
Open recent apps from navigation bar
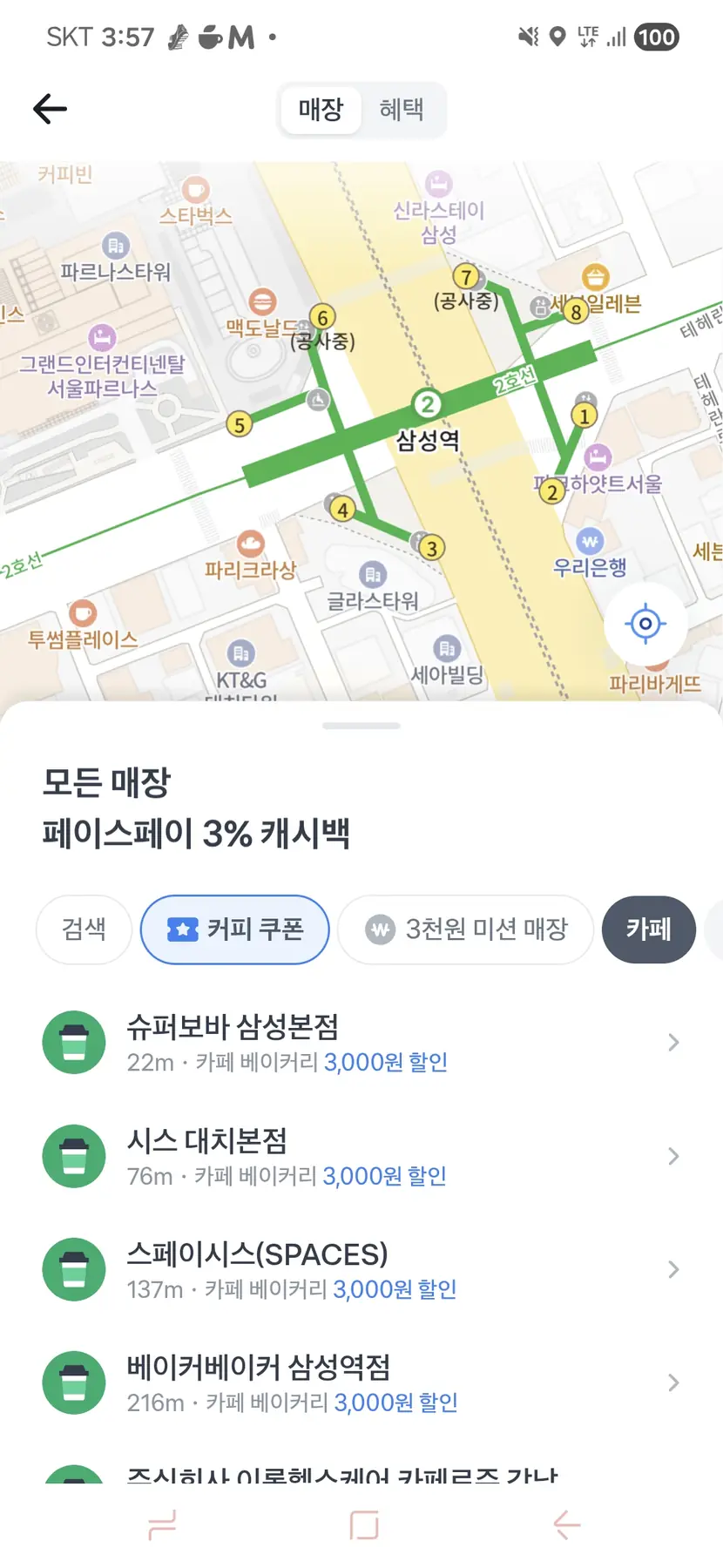tap(163, 1525)
